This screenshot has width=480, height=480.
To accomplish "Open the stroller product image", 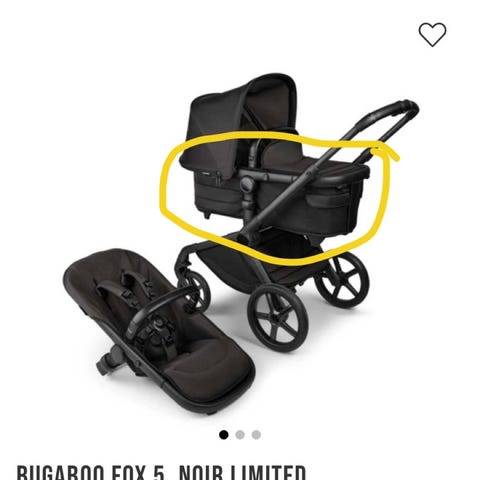I will [x=241, y=244].
